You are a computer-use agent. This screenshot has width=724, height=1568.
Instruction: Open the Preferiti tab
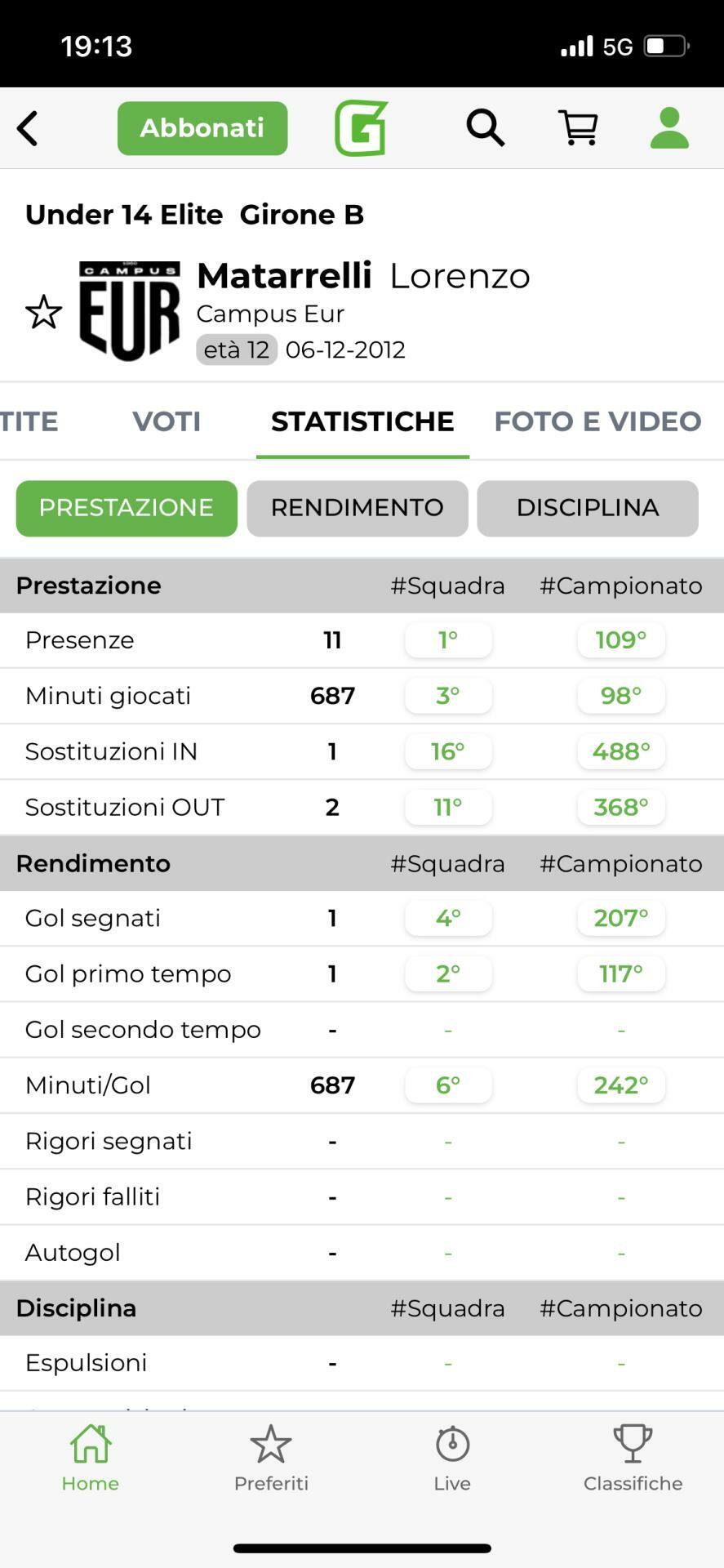click(271, 1459)
